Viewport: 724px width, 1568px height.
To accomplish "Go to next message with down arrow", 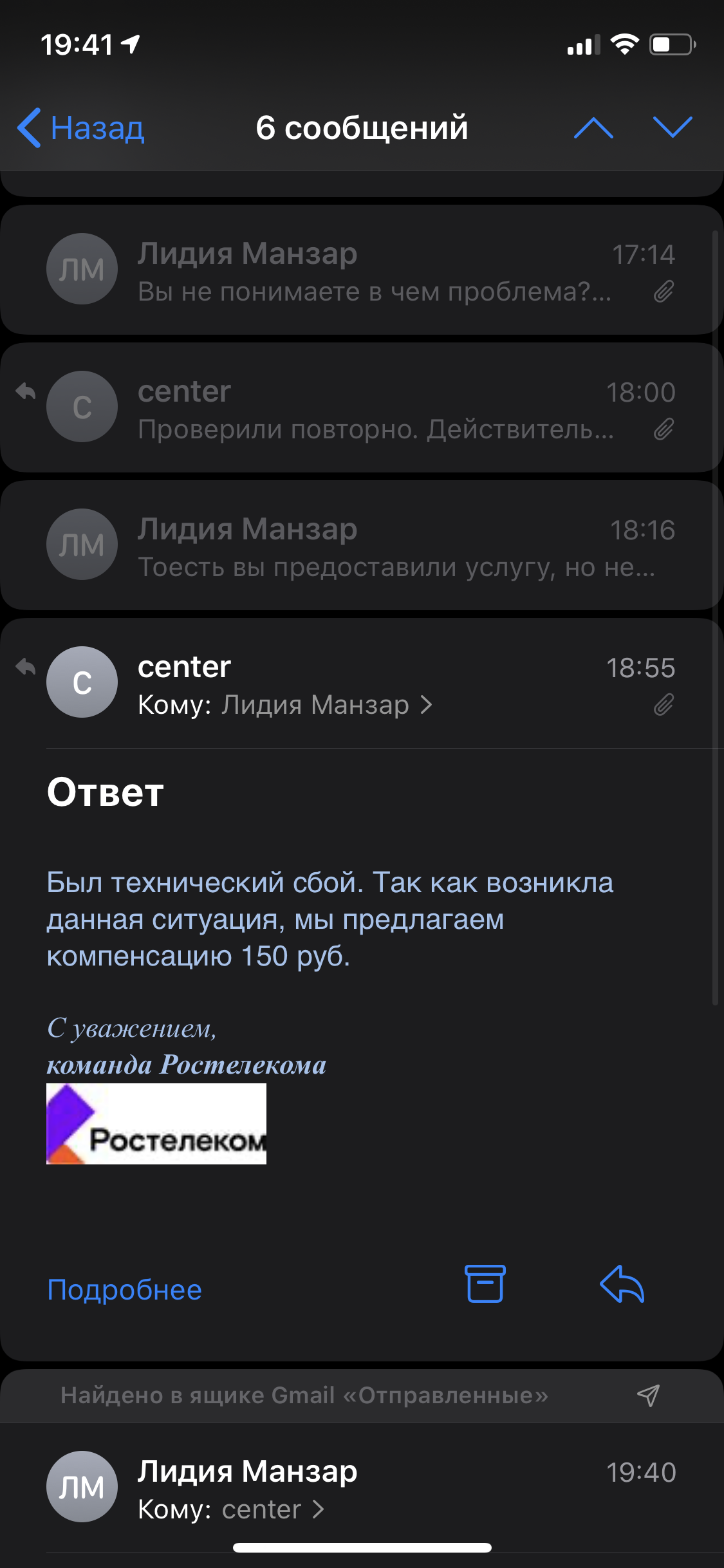I will pos(673,127).
